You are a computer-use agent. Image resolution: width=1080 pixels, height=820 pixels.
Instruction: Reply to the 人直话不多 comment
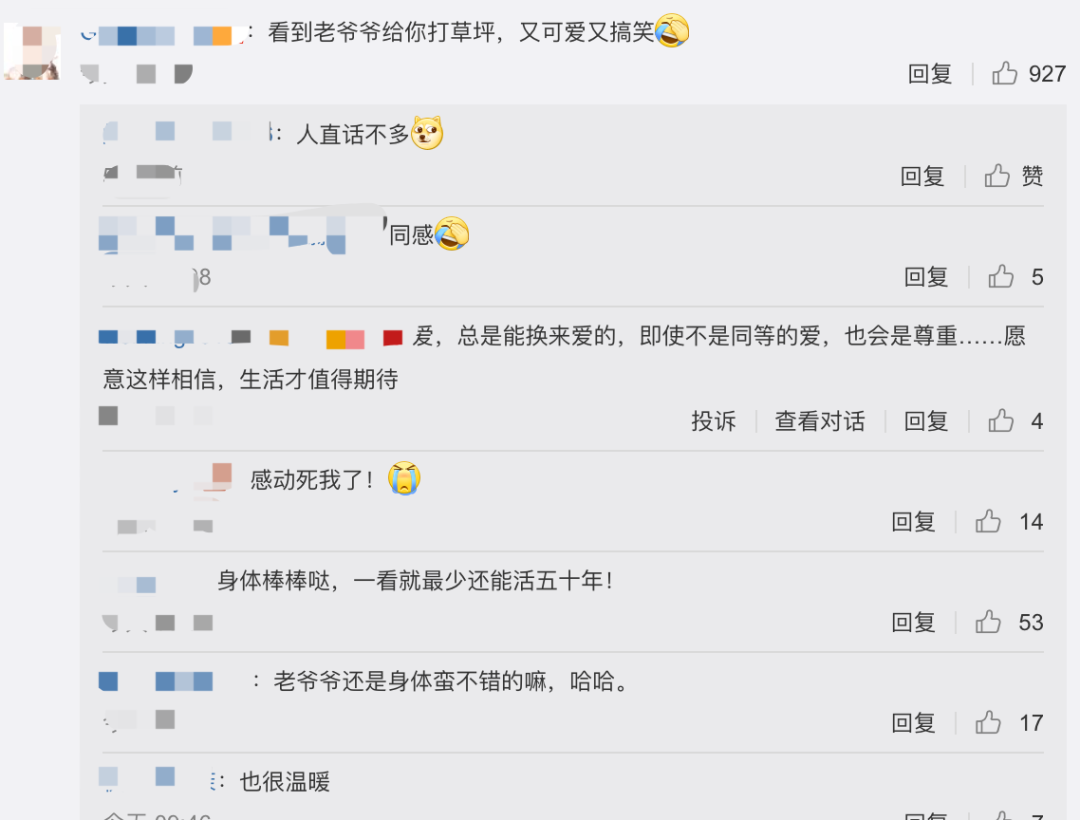tap(922, 177)
